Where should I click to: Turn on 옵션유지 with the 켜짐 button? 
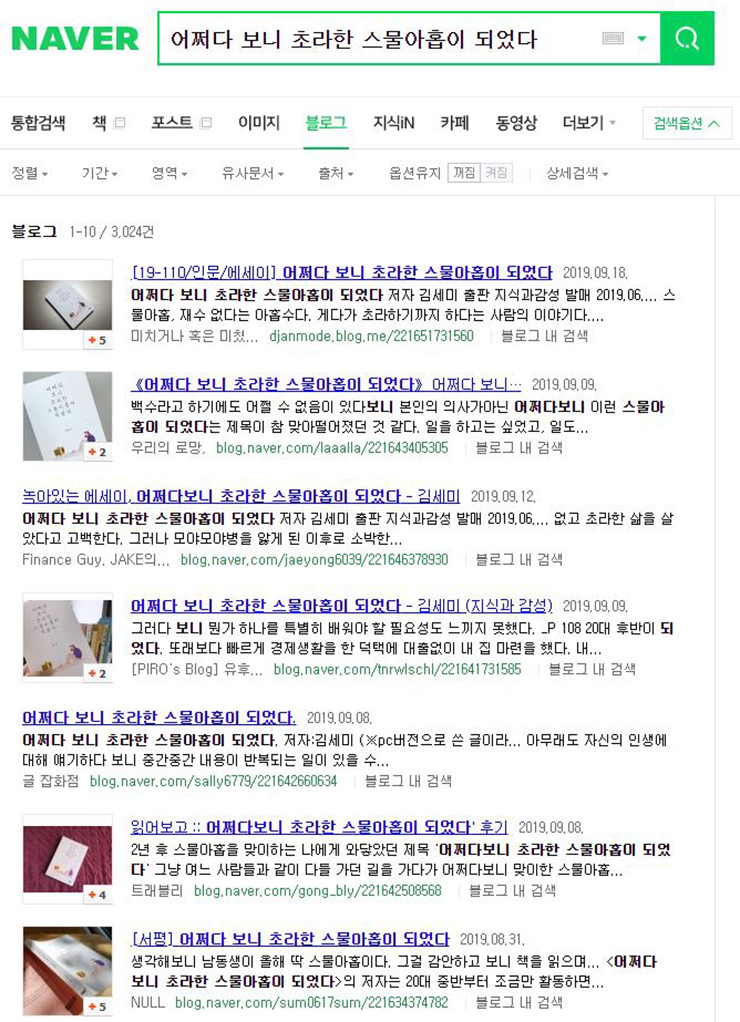pos(496,173)
